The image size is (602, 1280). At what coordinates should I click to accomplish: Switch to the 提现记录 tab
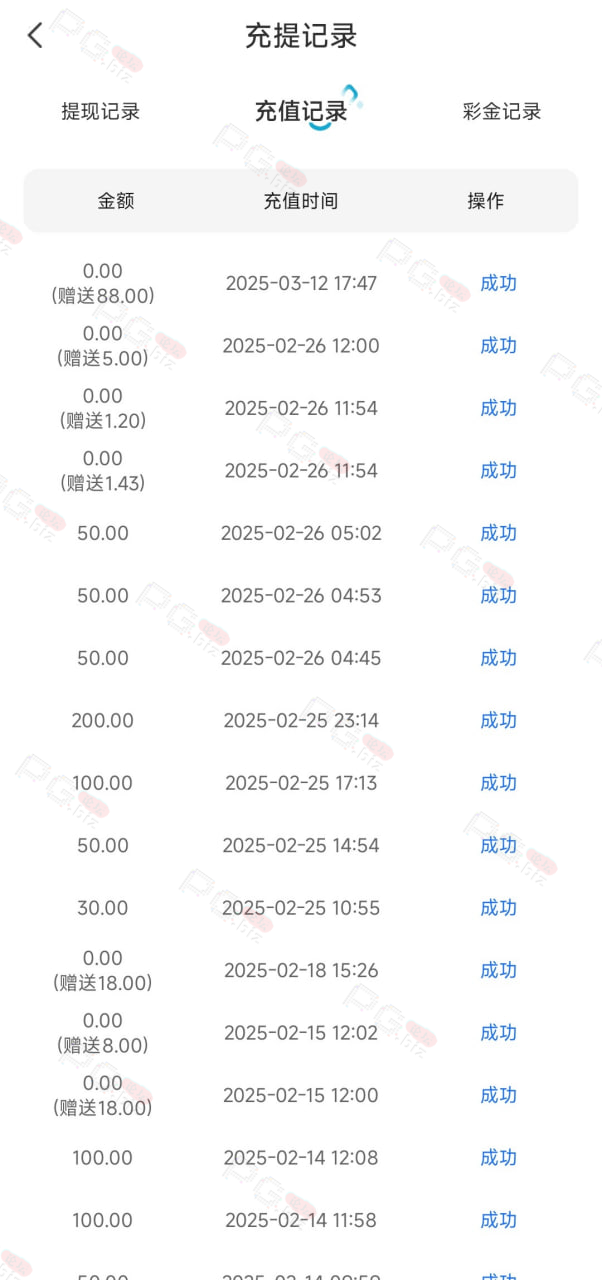coord(100,111)
